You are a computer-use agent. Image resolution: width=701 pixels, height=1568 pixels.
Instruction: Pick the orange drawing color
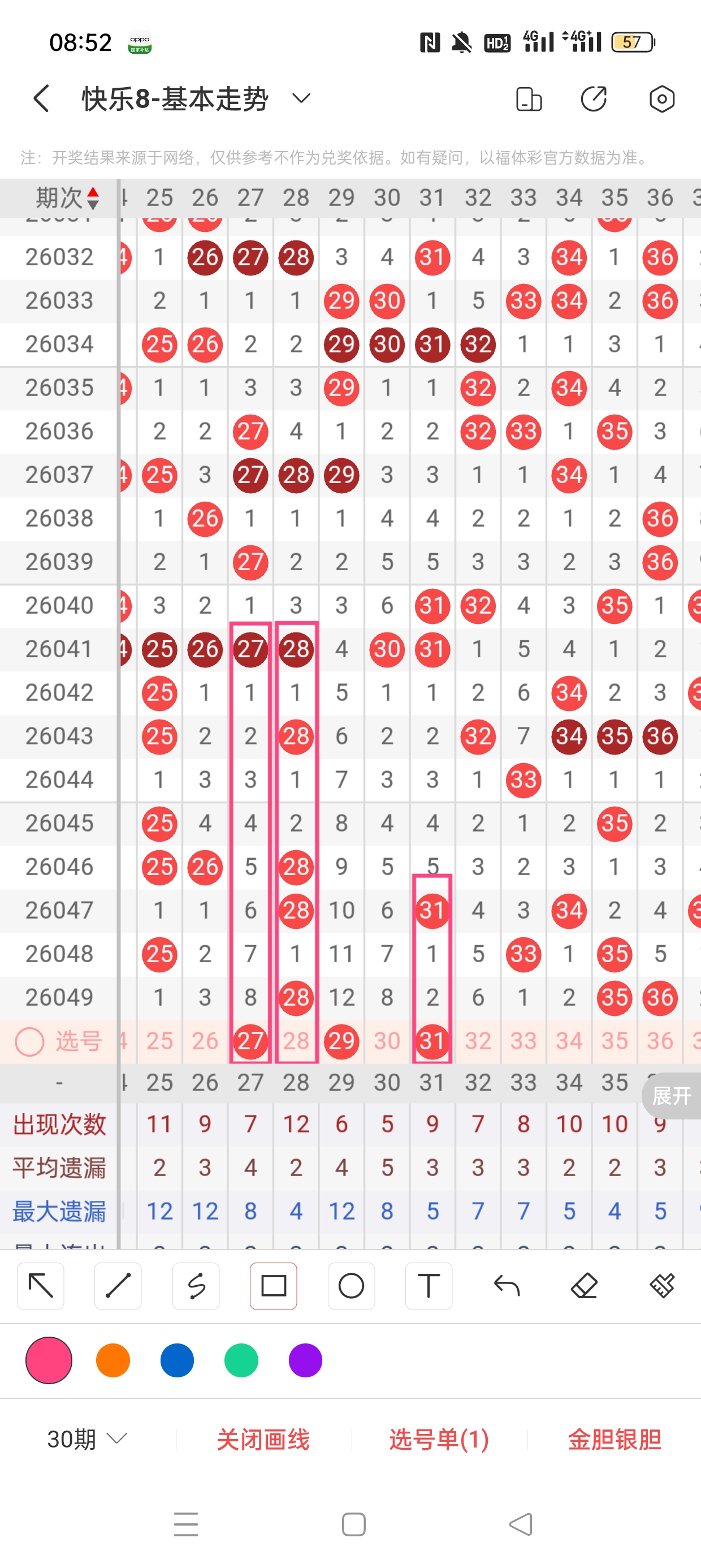[113, 1360]
